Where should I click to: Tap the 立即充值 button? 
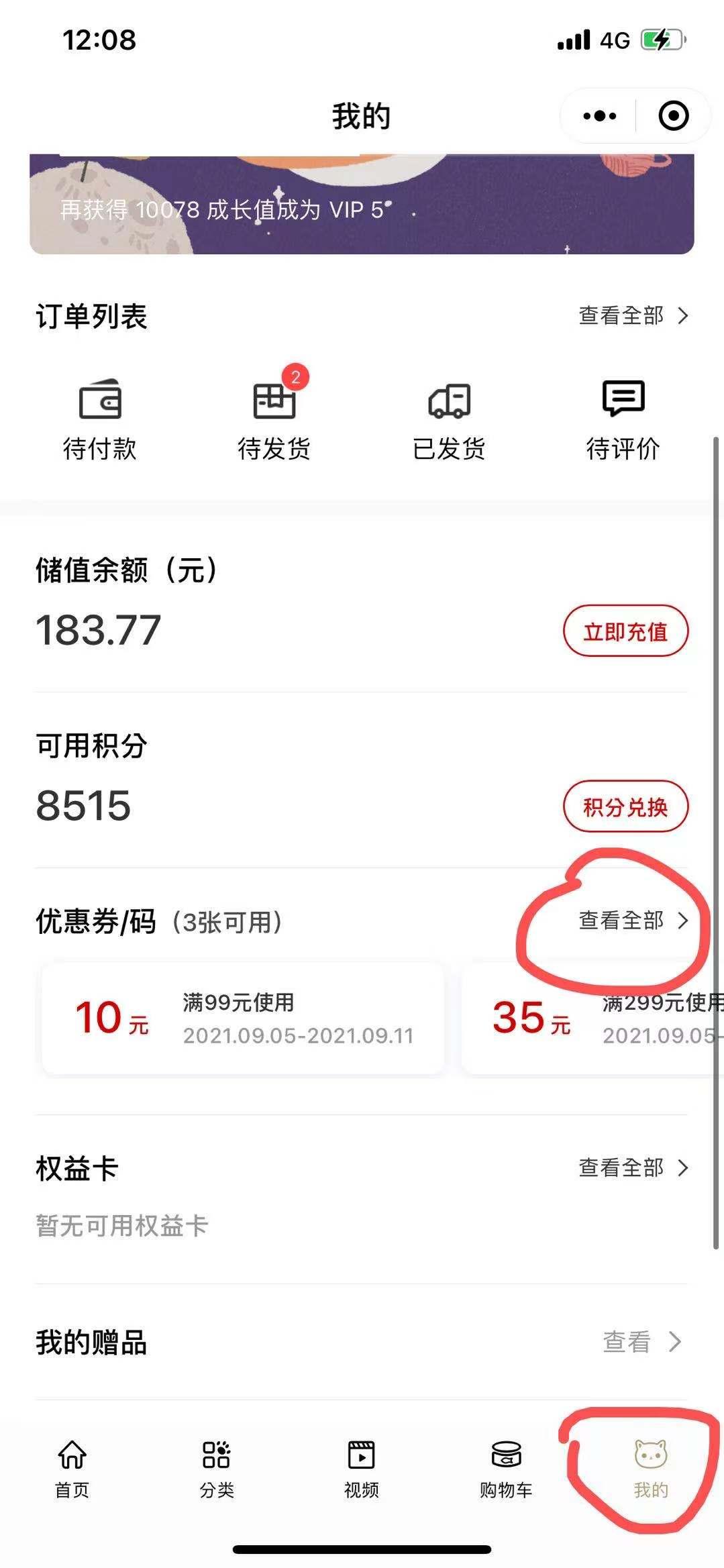(x=625, y=631)
